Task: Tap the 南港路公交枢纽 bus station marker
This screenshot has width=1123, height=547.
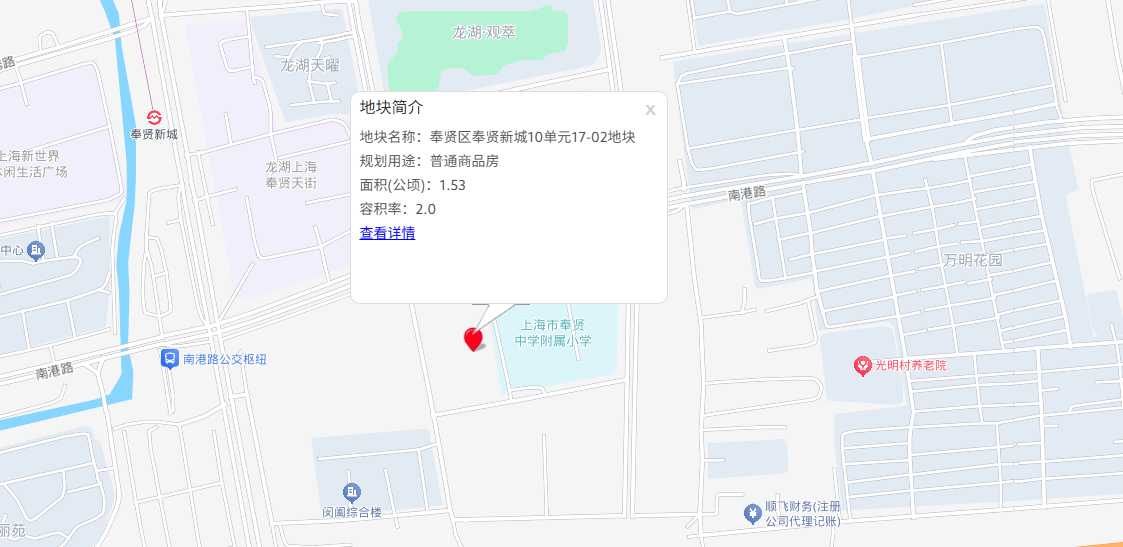Action: 170,358
